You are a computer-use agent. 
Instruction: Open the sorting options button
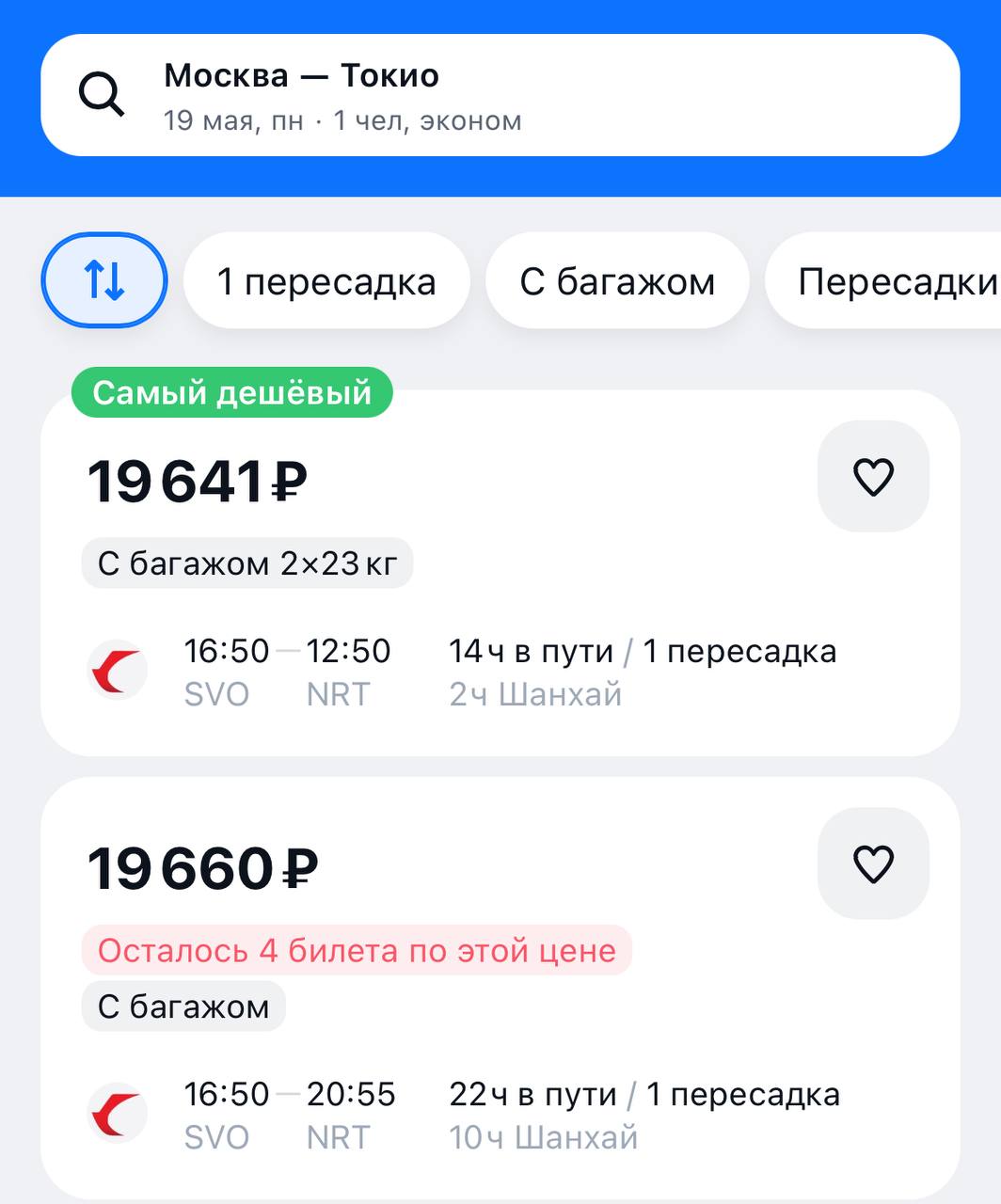coord(103,280)
